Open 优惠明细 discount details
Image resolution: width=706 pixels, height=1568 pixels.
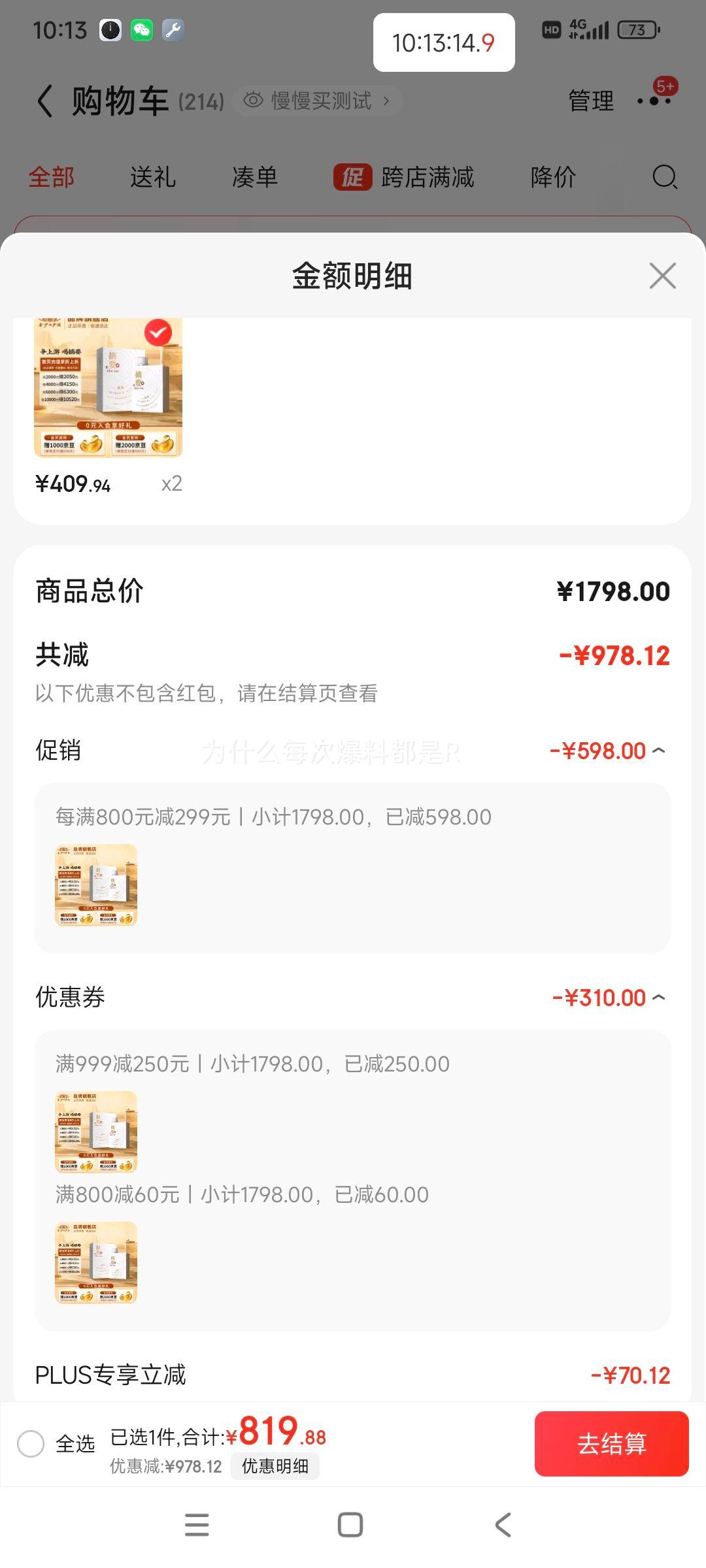point(275,1466)
